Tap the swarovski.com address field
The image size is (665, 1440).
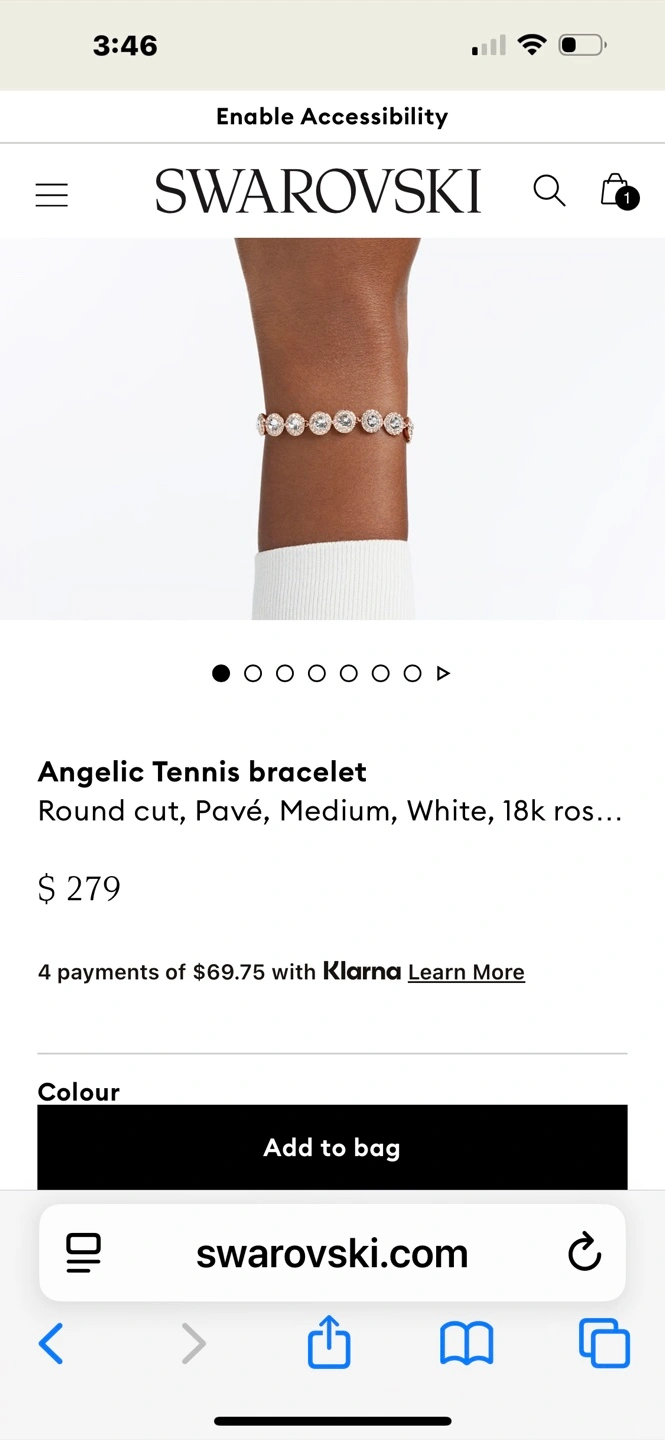(332, 1253)
